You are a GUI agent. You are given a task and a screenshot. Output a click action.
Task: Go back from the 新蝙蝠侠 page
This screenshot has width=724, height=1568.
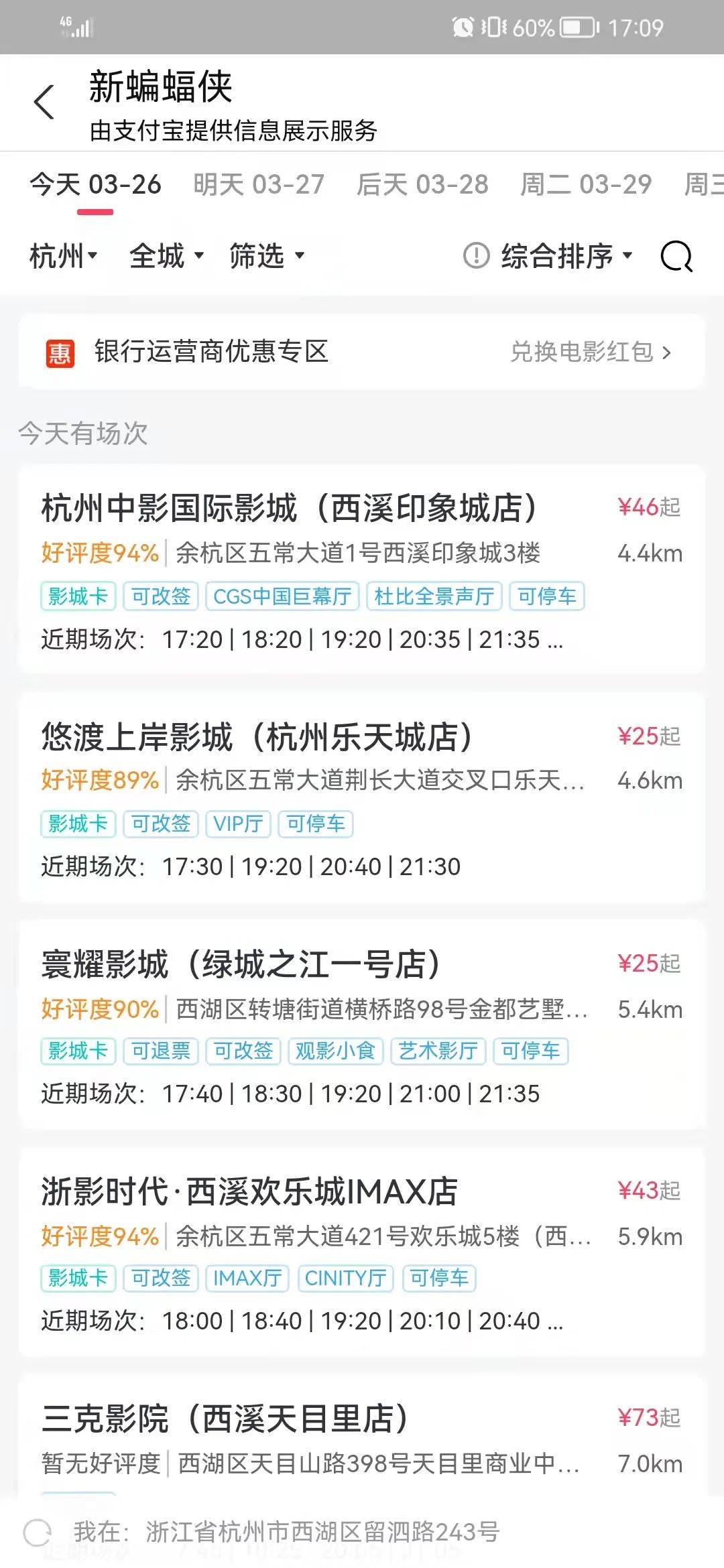(x=44, y=103)
